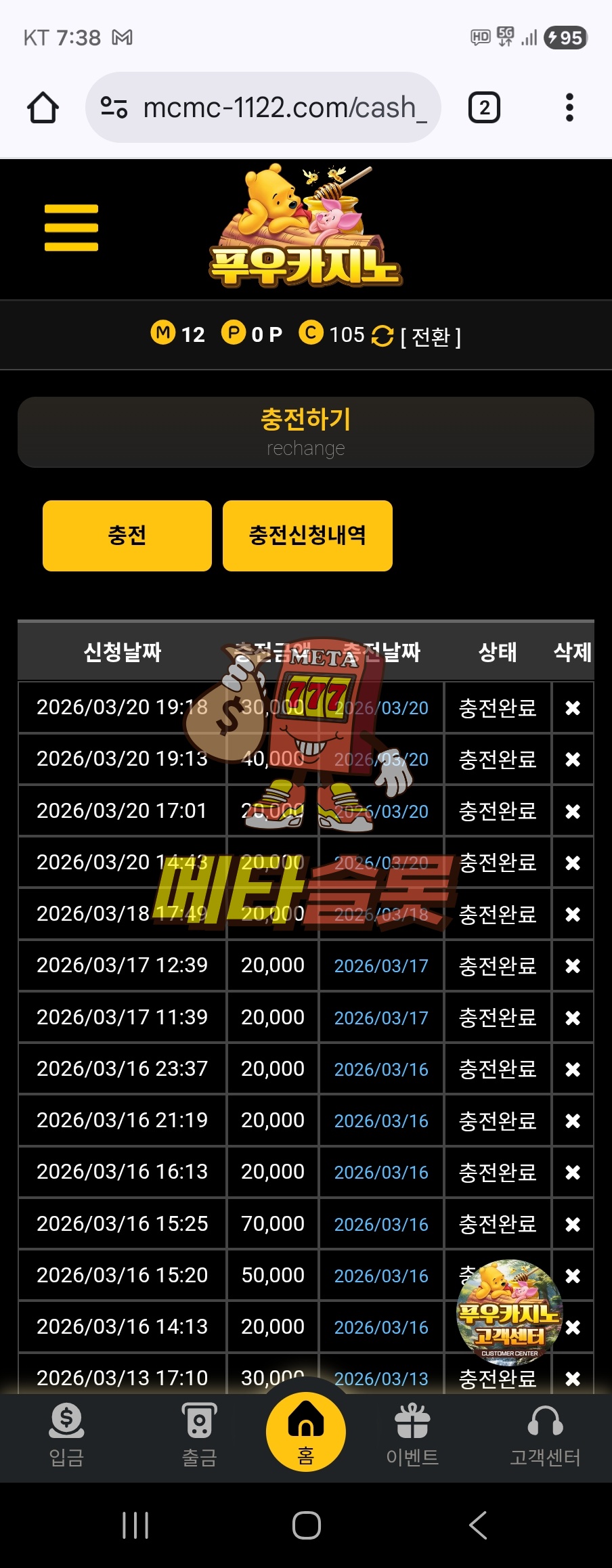Tap the system back button
This screenshot has height=1568, width=612.
[478, 1525]
